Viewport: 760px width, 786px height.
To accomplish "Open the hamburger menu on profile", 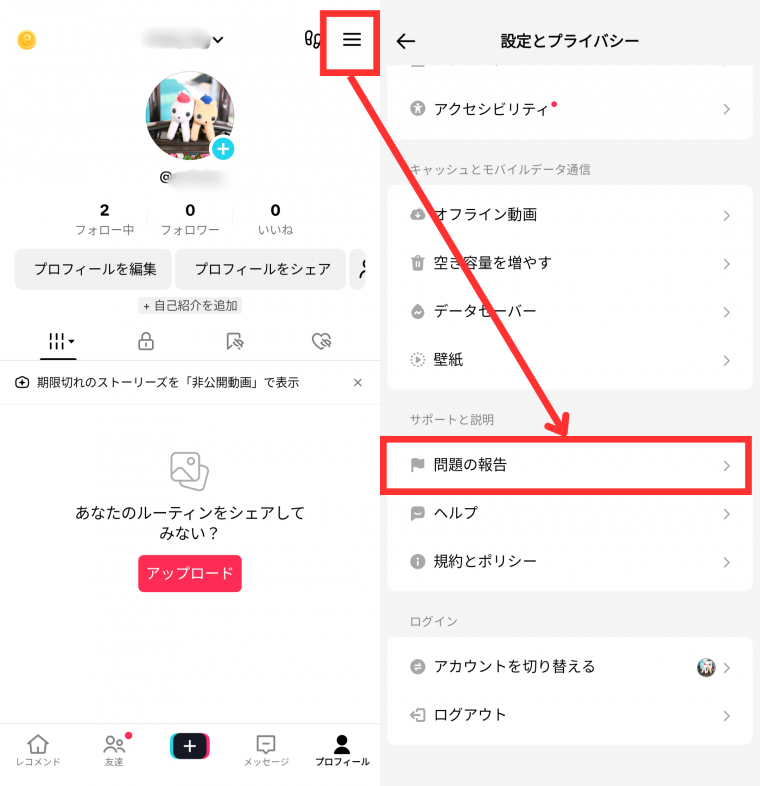I will pos(351,40).
